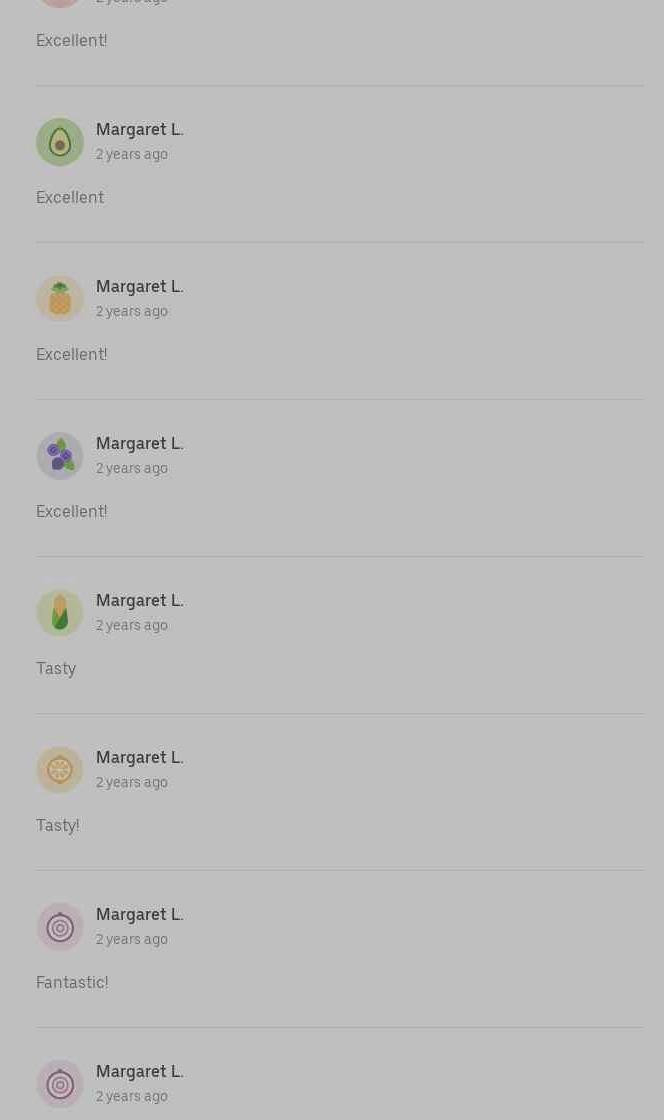Open the reviewer profile with the citrus slice avatar
Viewport: 664px width, 1120px height.
click(x=60, y=770)
